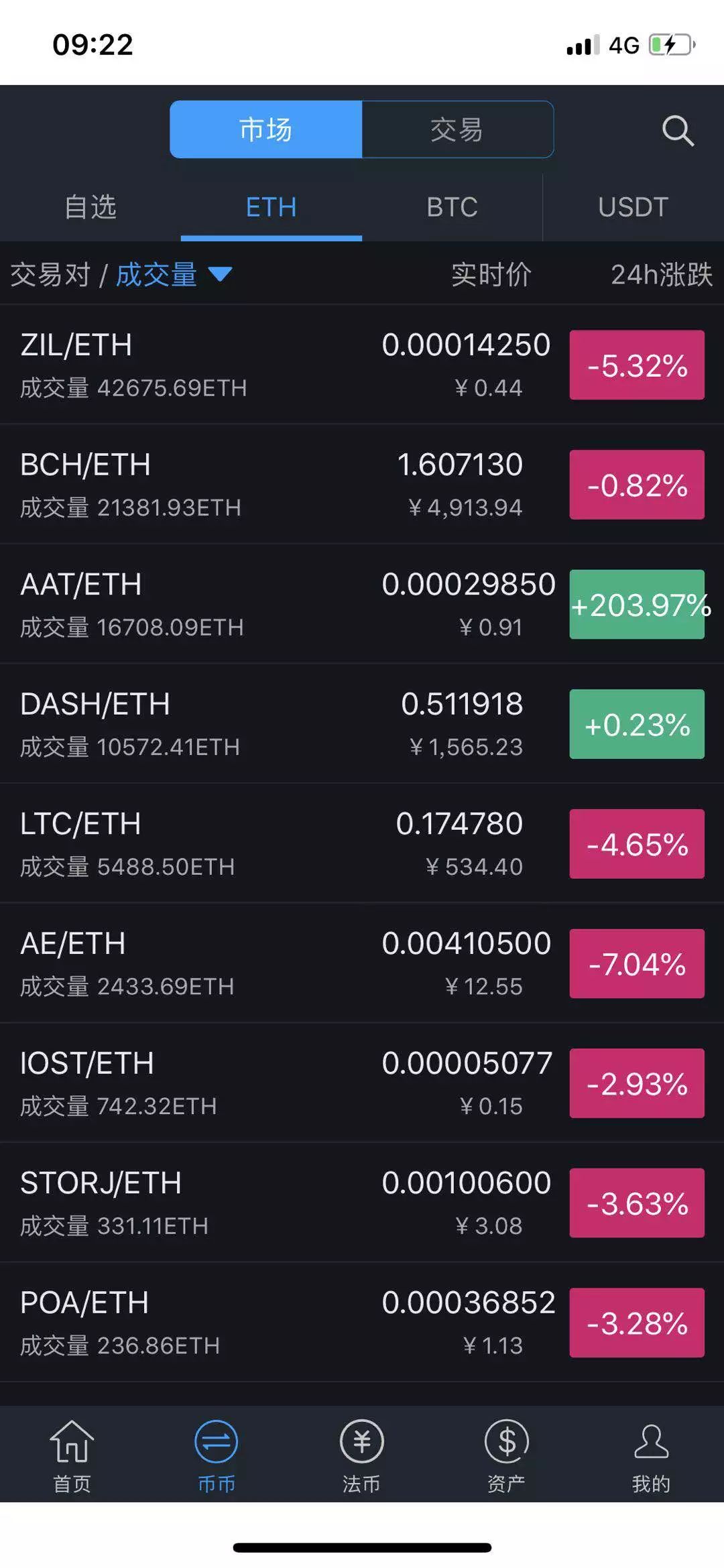Image resolution: width=724 pixels, height=1568 pixels.
Task: Open the search magnifier icon
Action: click(x=678, y=130)
